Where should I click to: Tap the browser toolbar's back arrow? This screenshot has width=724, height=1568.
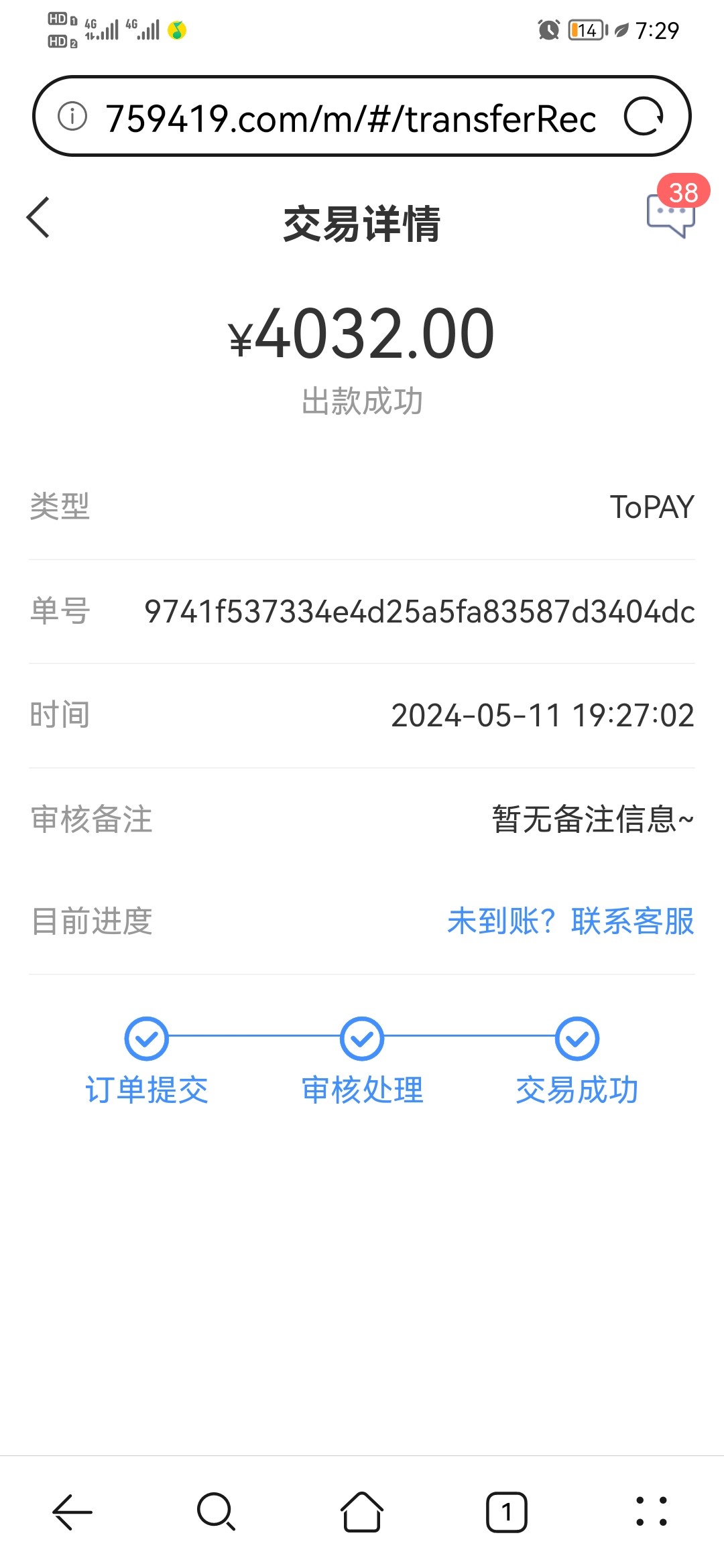coord(72,1512)
